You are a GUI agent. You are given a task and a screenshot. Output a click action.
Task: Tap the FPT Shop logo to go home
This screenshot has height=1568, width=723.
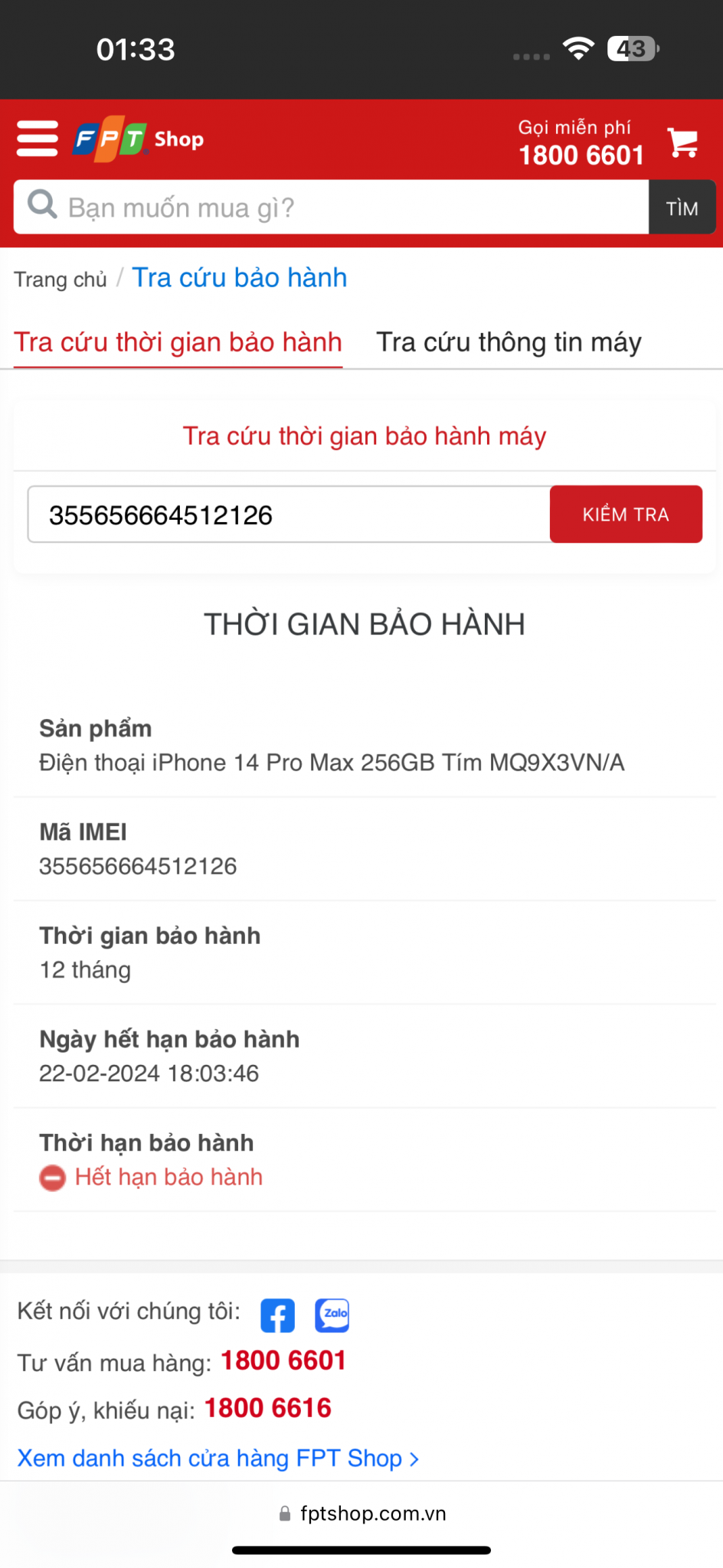pyautogui.click(x=139, y=139)
